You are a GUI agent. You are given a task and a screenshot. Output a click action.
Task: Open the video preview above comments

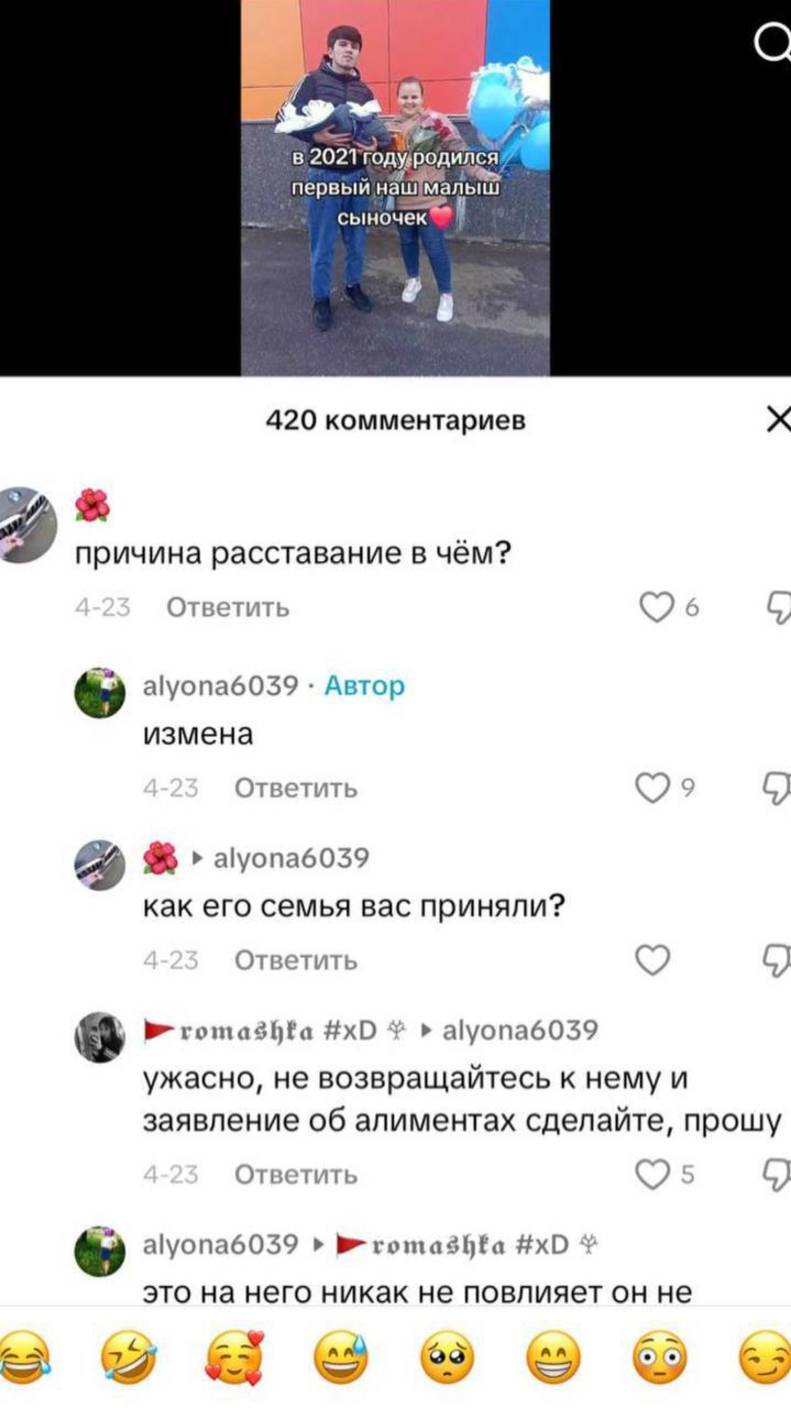click(395, 187)
